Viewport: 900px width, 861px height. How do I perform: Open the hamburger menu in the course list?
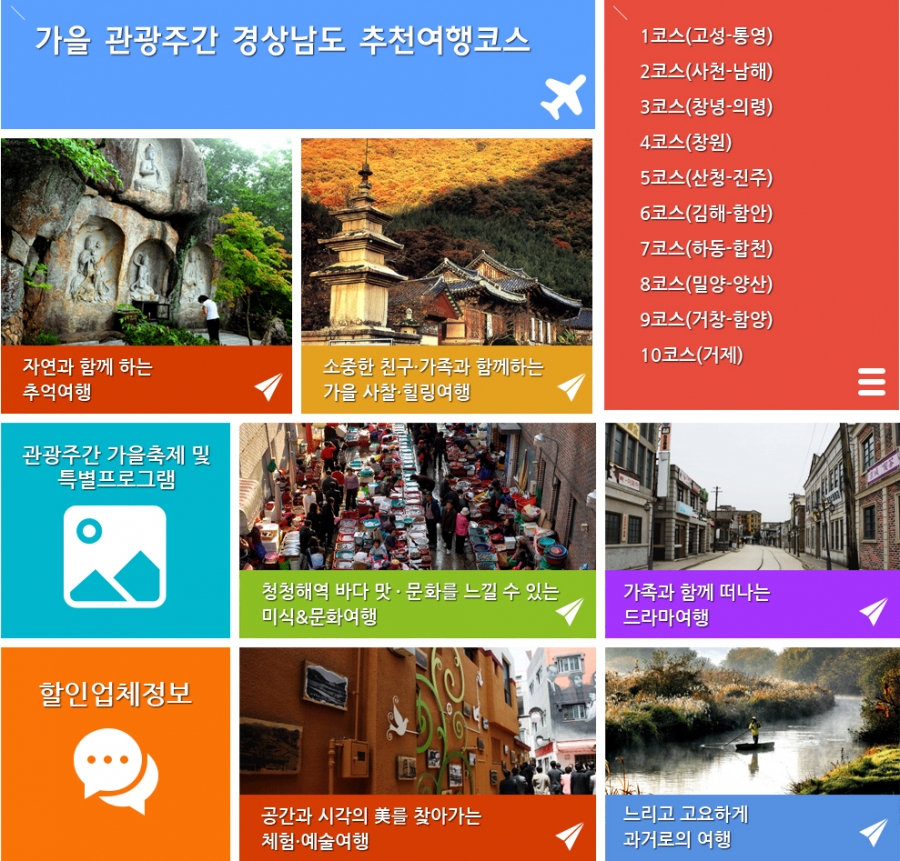pyautogui.click(x=871, y=382)
